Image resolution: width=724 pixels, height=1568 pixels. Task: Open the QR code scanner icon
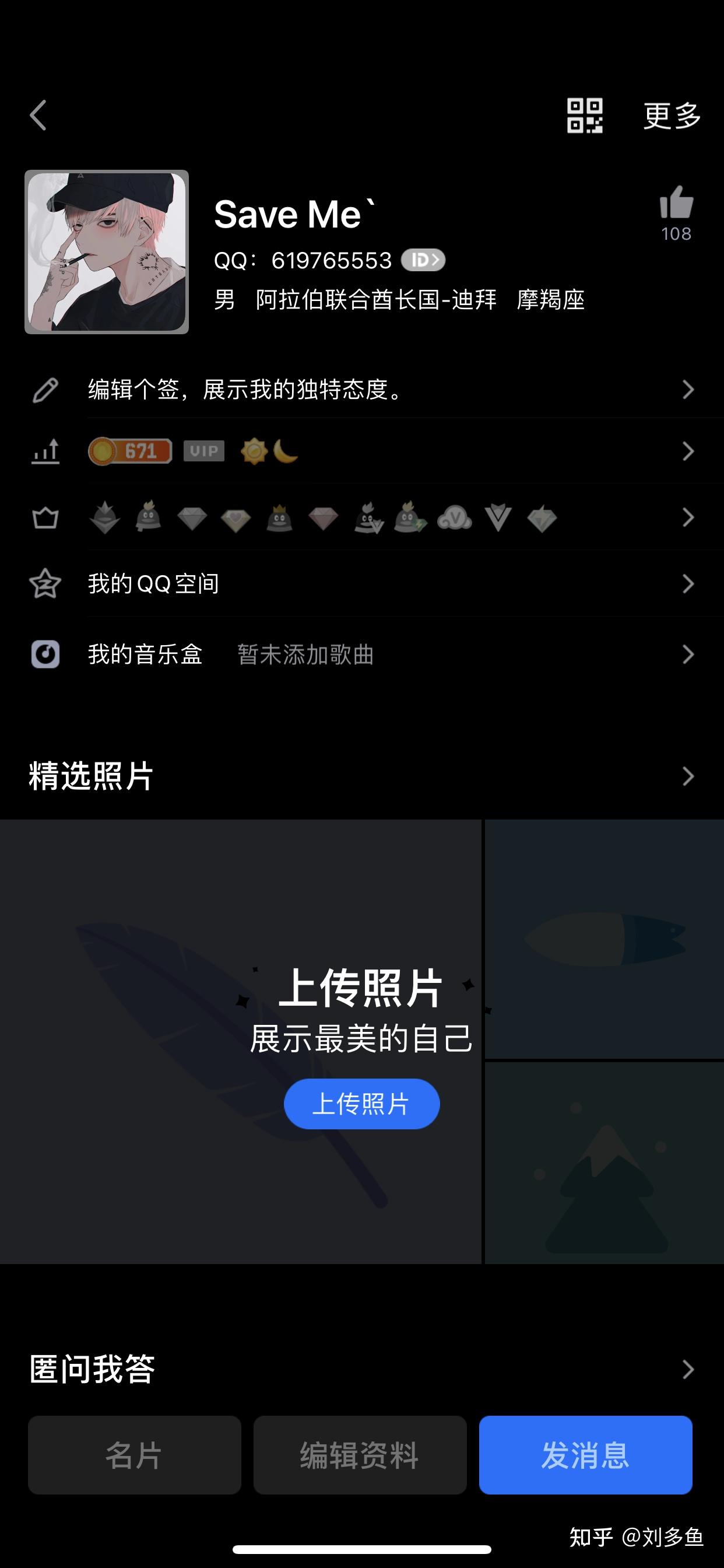pos(586,117)
